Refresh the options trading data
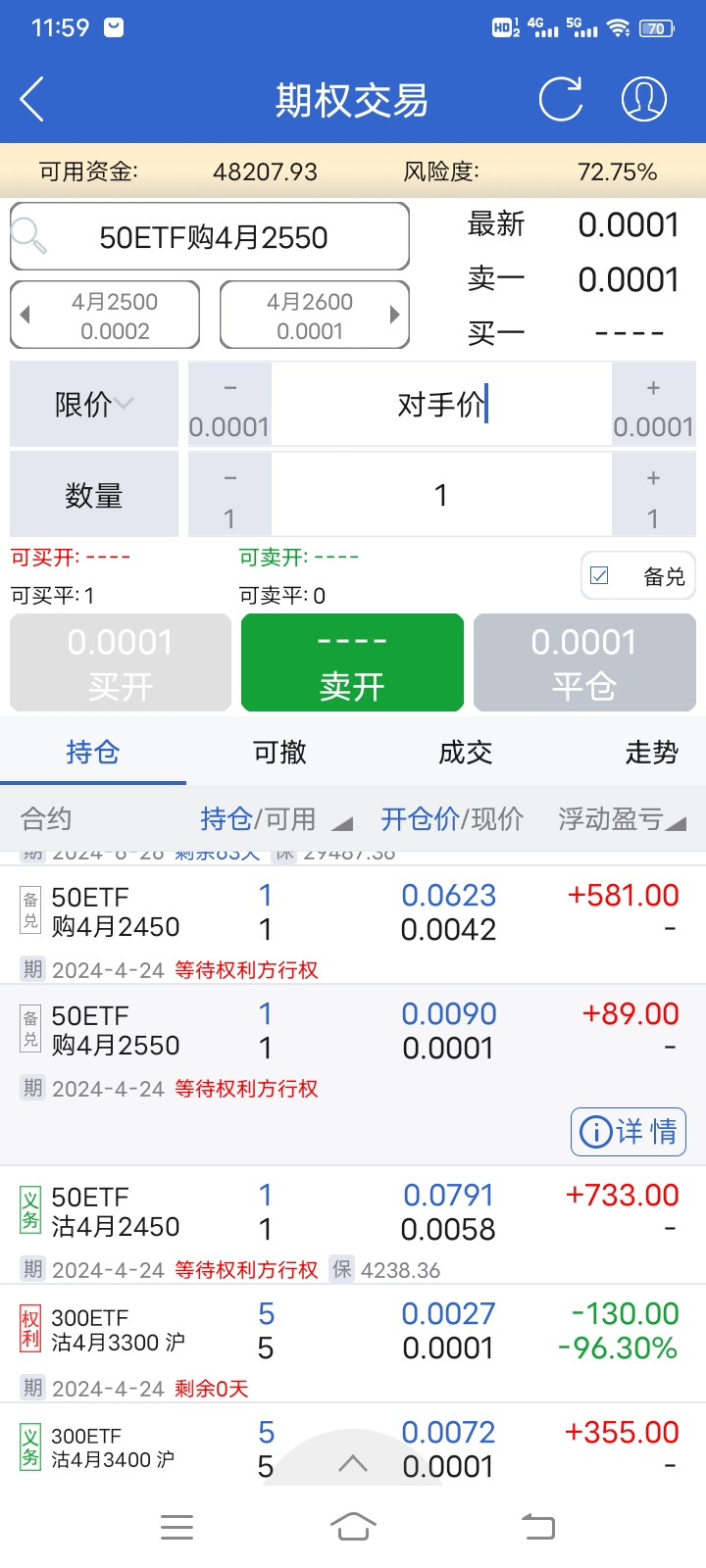Screen dimensions: 706x1568 561,99
